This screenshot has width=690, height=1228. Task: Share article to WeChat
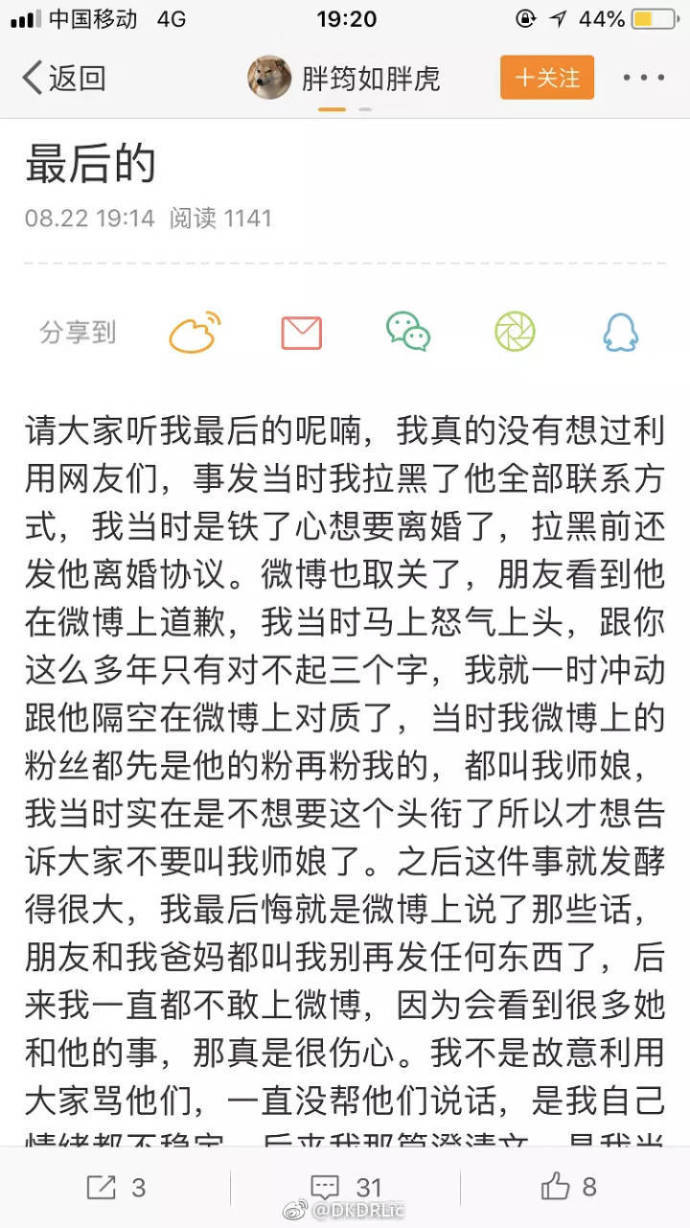coord(408,332)
